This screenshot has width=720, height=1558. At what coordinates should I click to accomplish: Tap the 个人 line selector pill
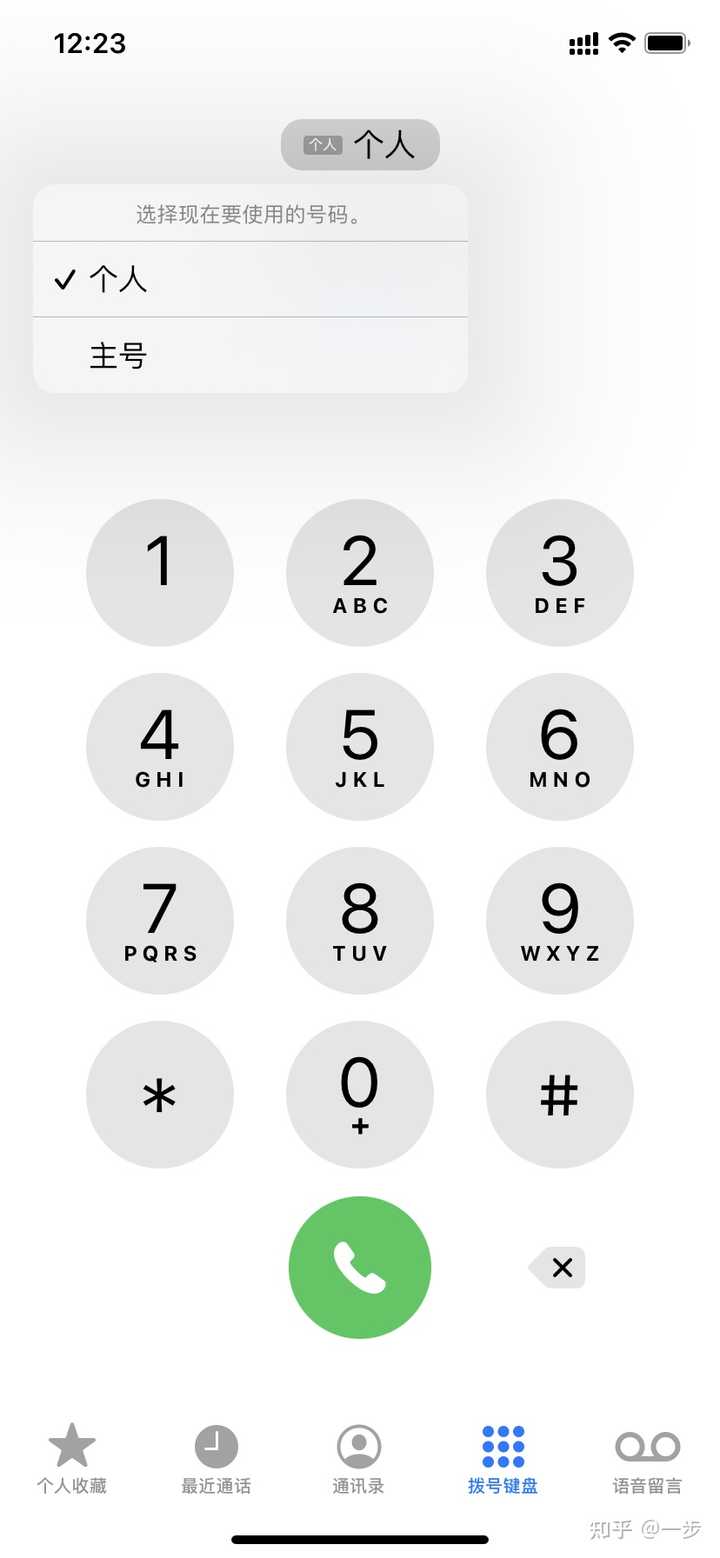tap(360, 145)
